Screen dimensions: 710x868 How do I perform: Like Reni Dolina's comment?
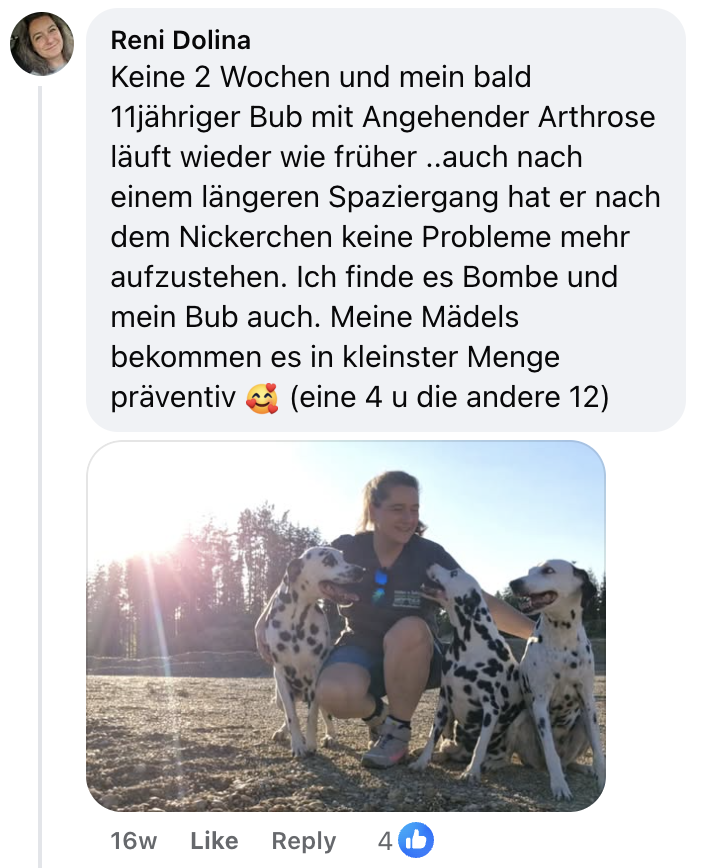pyautogui.click(x=214, y=841)
